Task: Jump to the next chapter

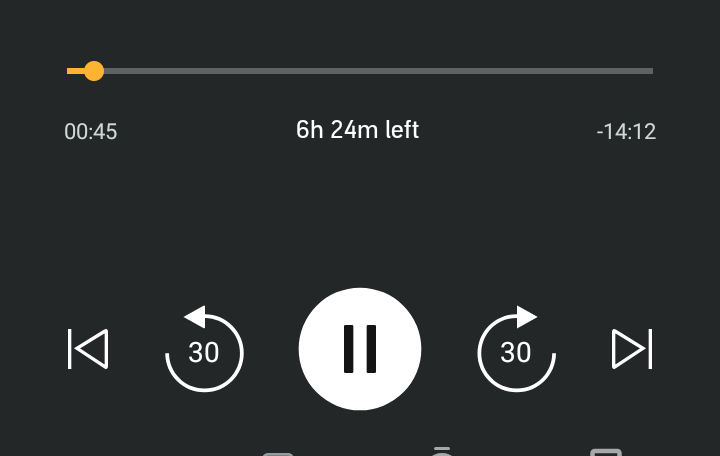Action: pyautogui.click(x=632, y=349)
